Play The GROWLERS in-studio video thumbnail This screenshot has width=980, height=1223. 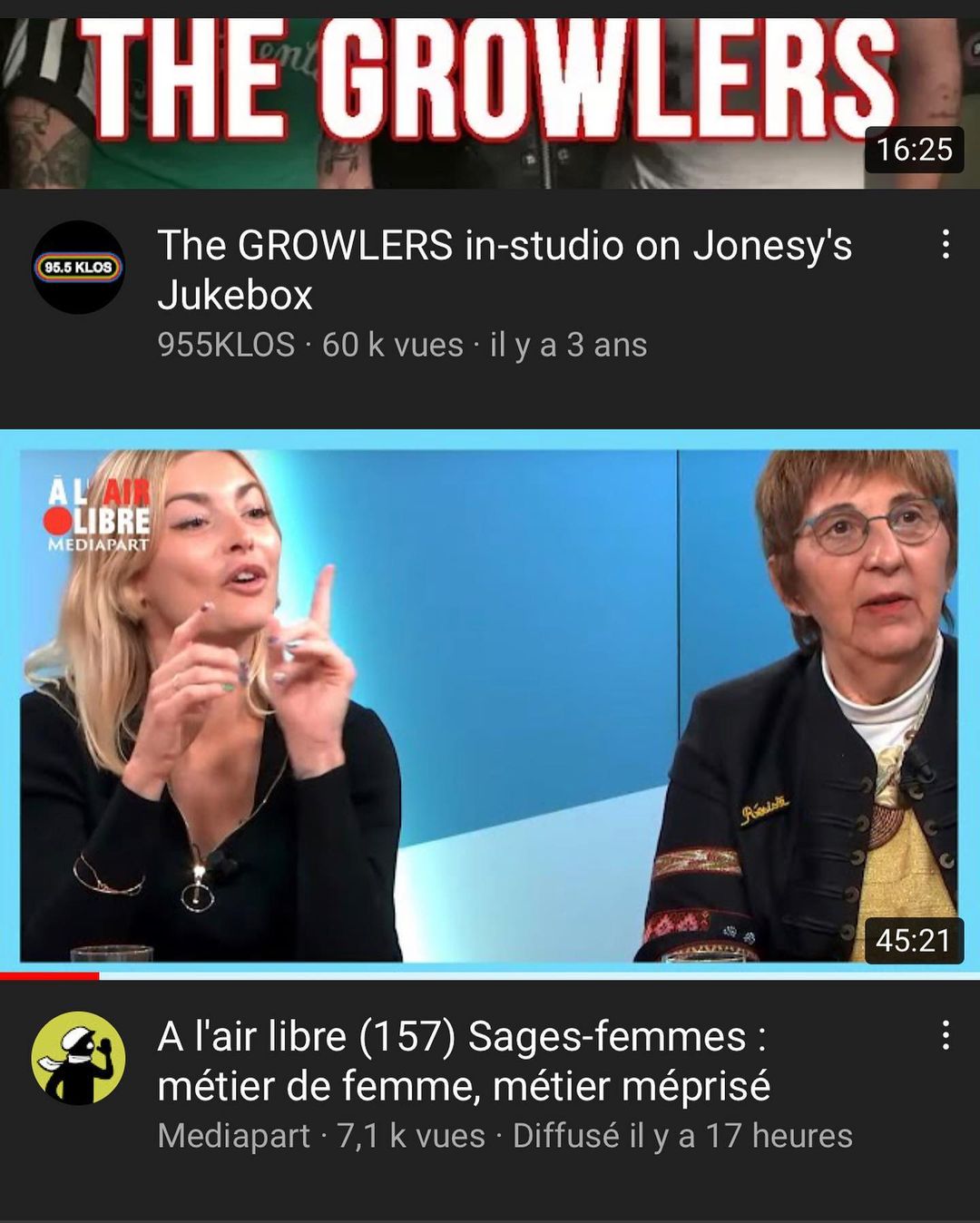point(490,95)
